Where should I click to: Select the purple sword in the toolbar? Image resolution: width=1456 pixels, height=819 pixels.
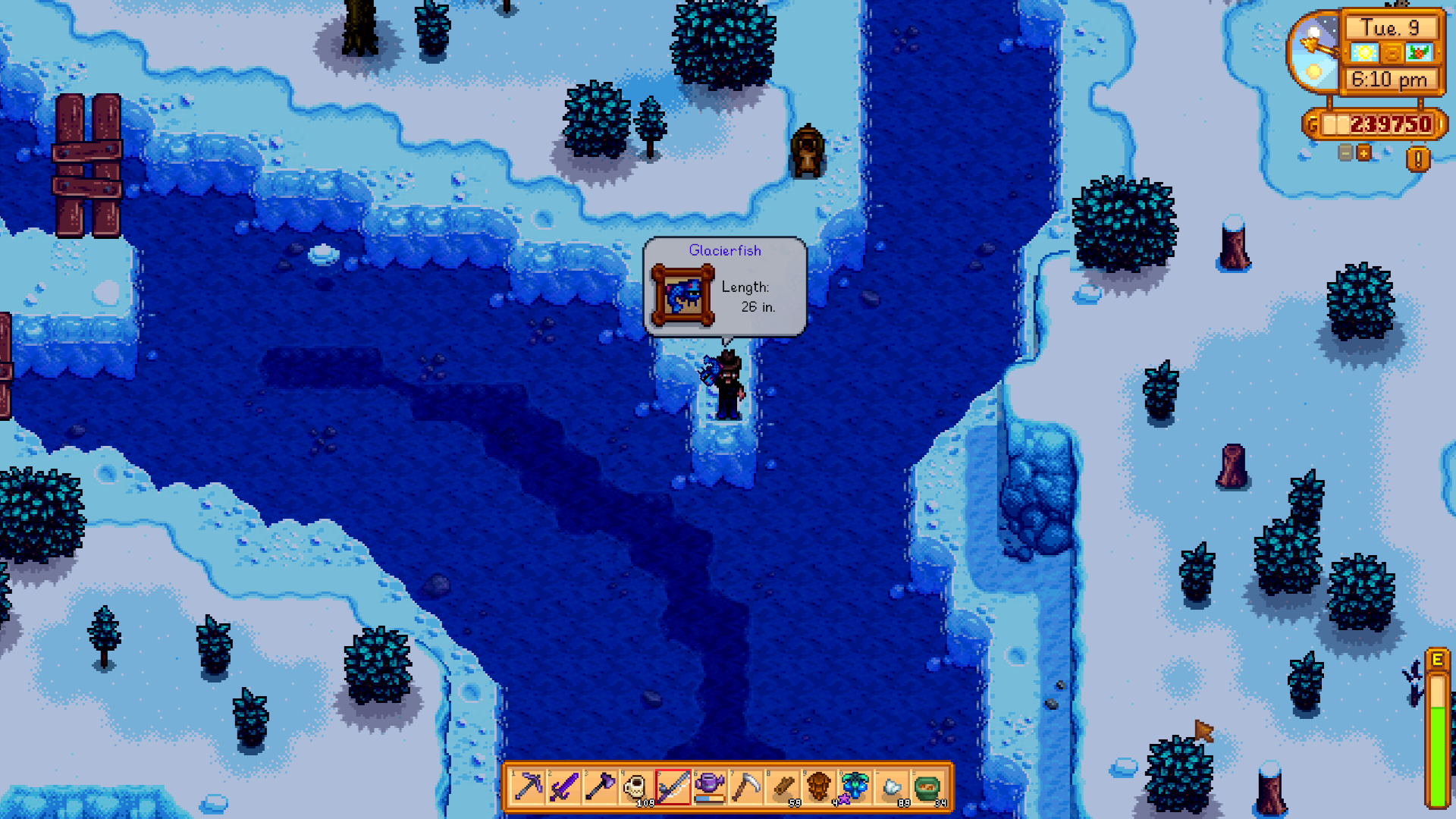[x=564, y=787]
